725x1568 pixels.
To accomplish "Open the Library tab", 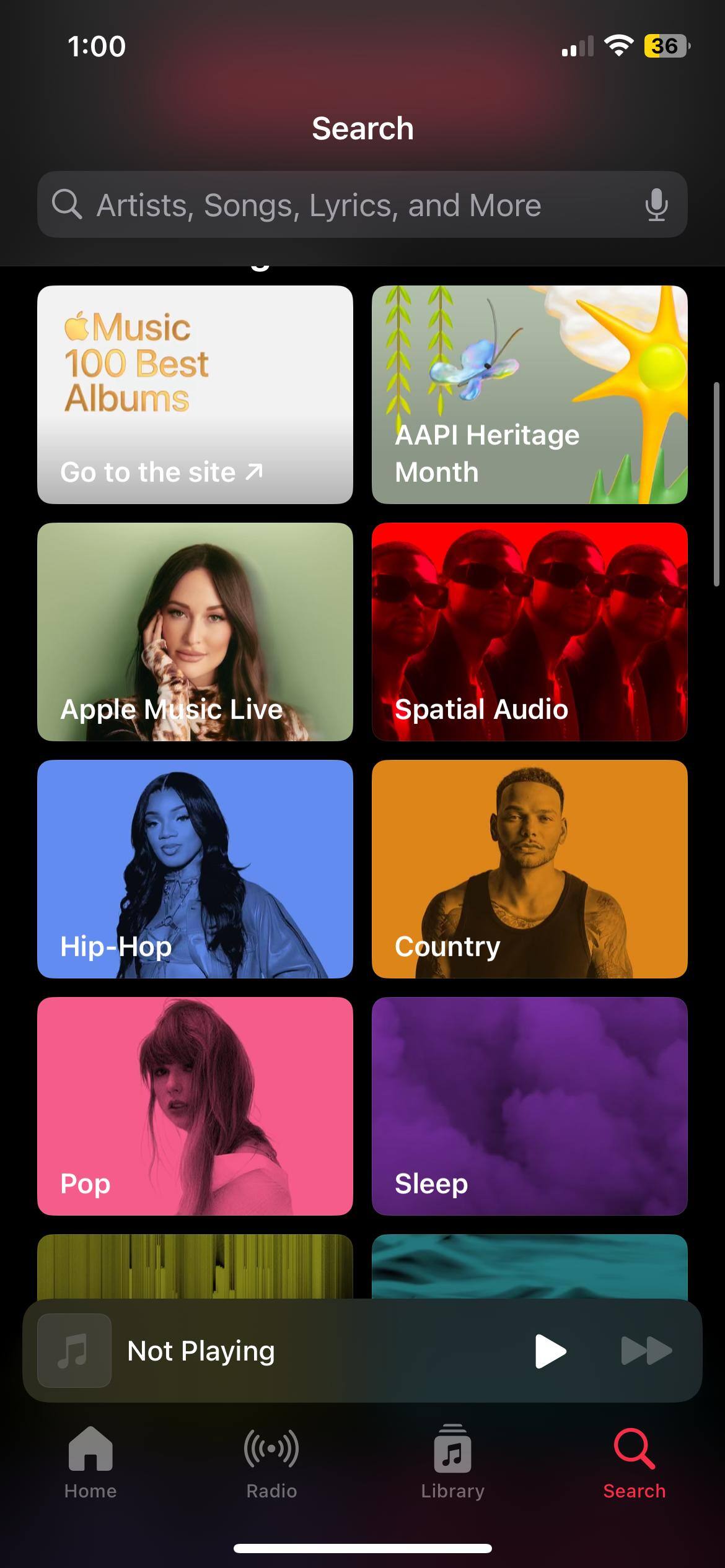I will [453, 1463].
